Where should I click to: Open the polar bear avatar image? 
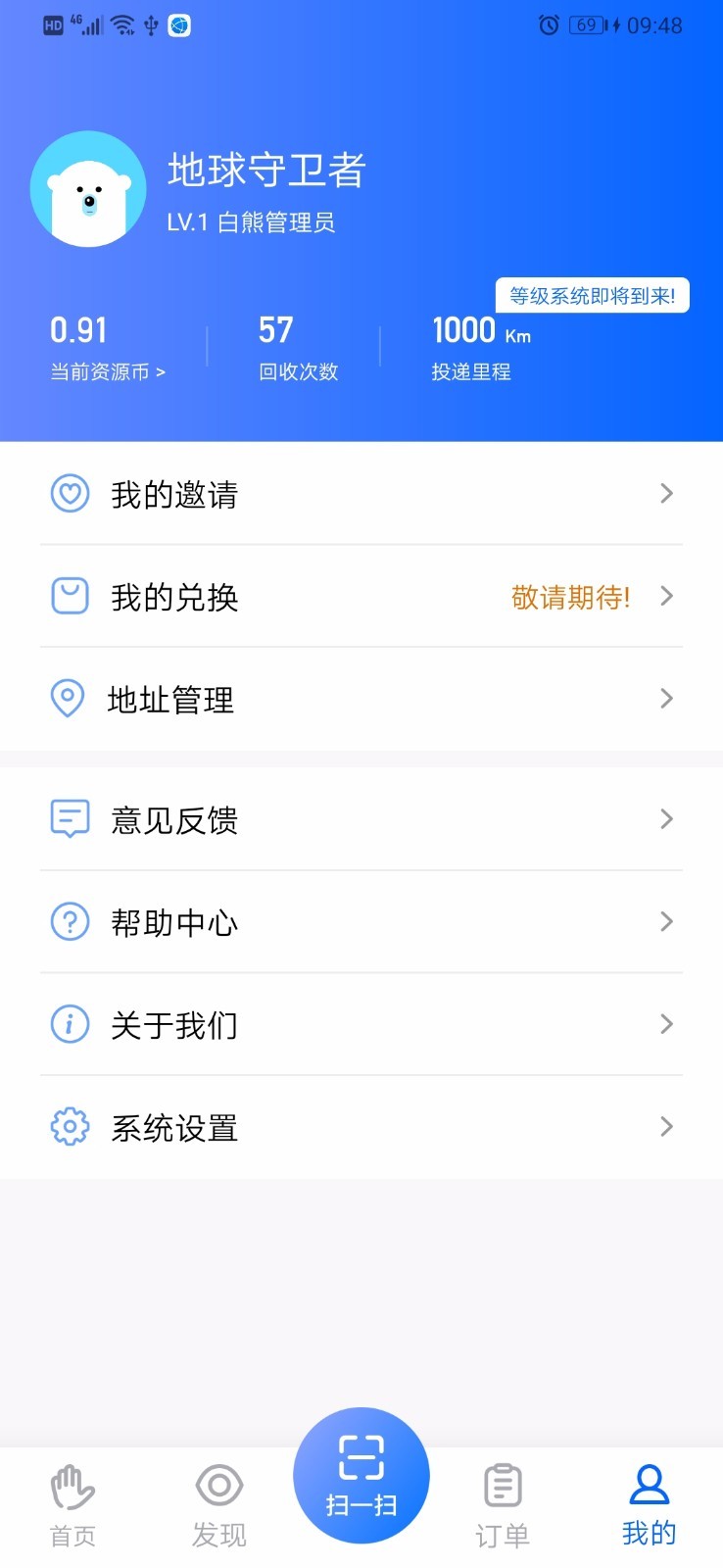pos(88,188)
